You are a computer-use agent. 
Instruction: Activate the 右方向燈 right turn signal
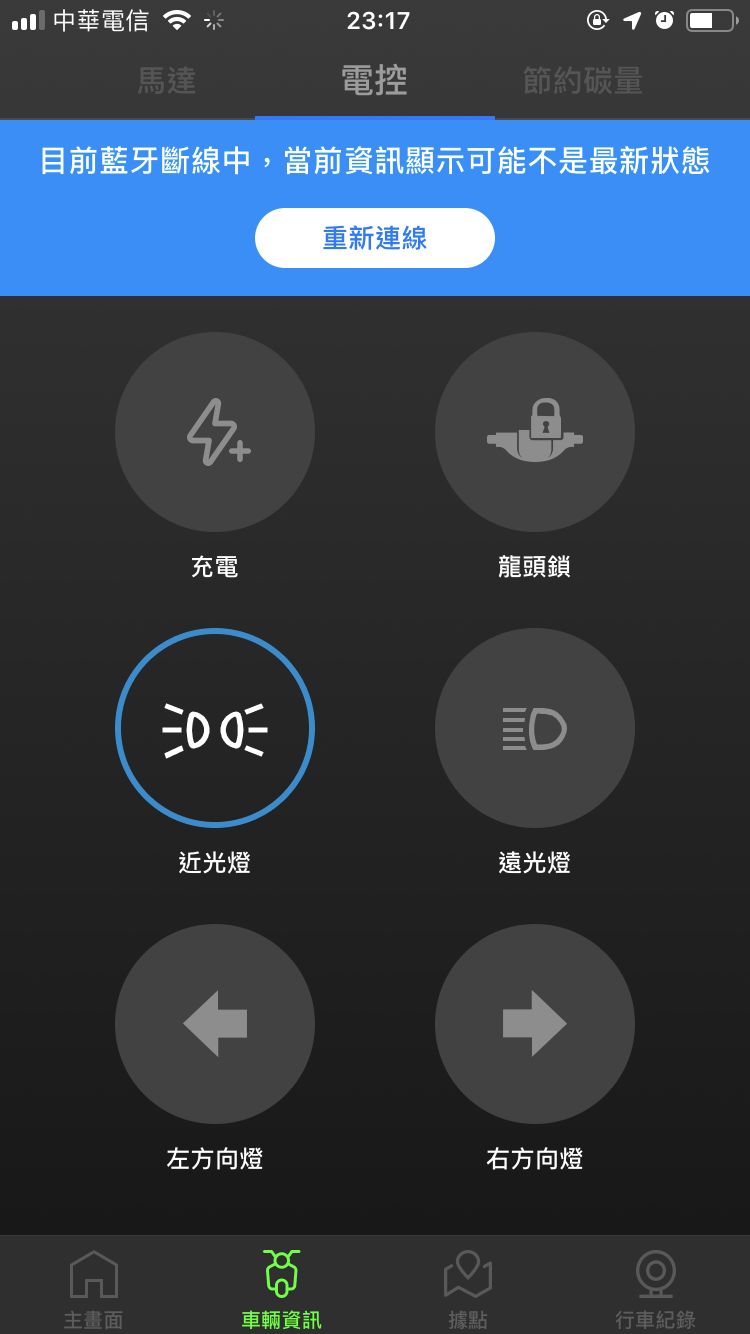[535, 1024]
